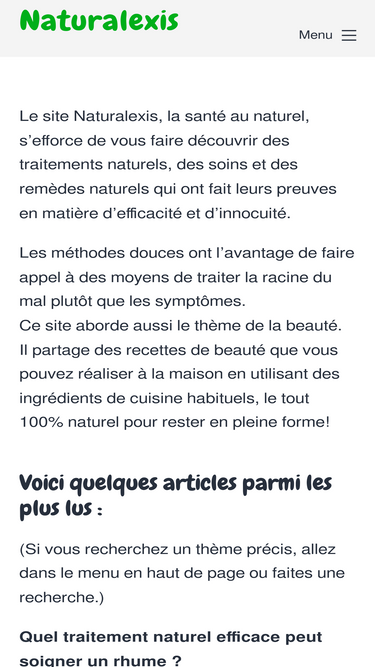The height and width of the screenshot is (667, 375).
Task: Tap the Naturalexis site title
Action: (99, 21)
